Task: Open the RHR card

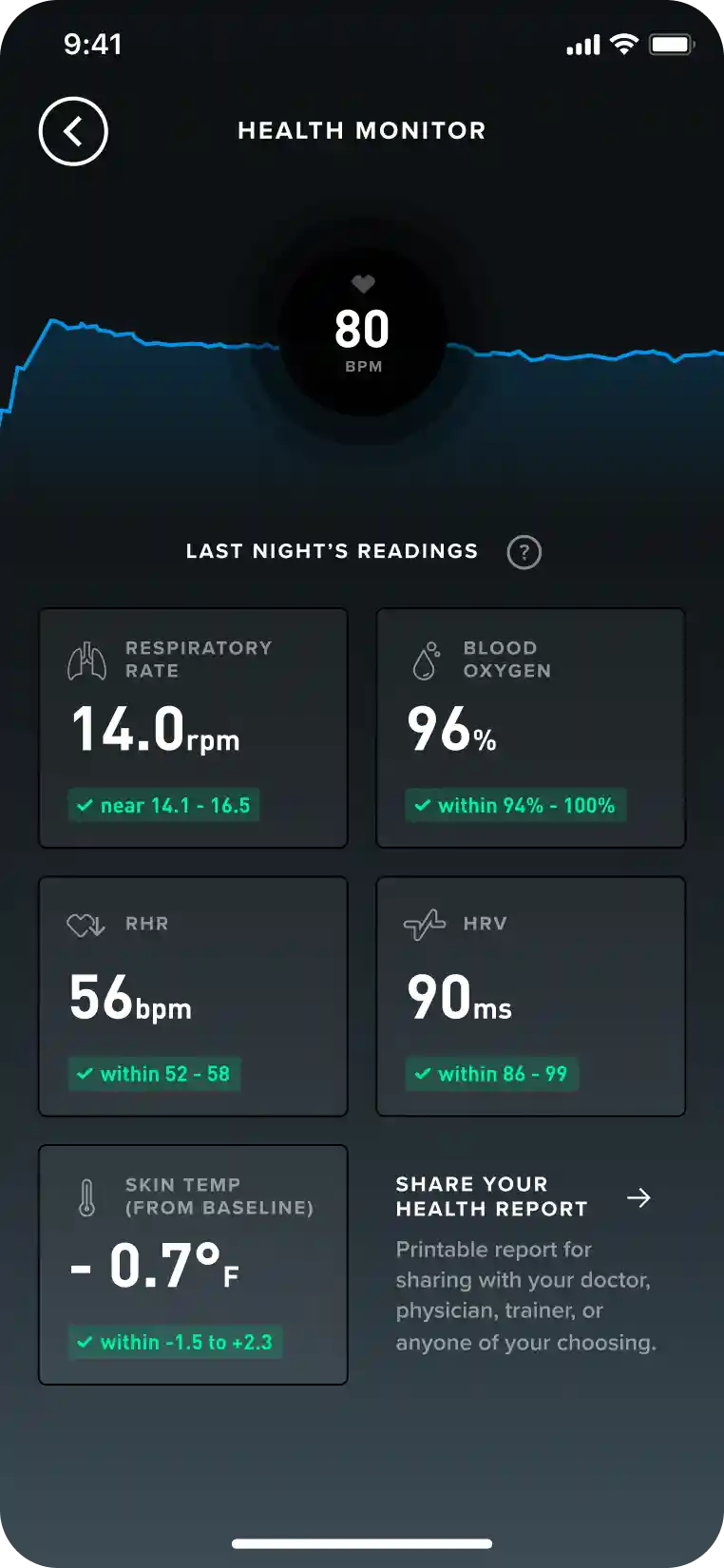Action: click(x=193, y=996)
